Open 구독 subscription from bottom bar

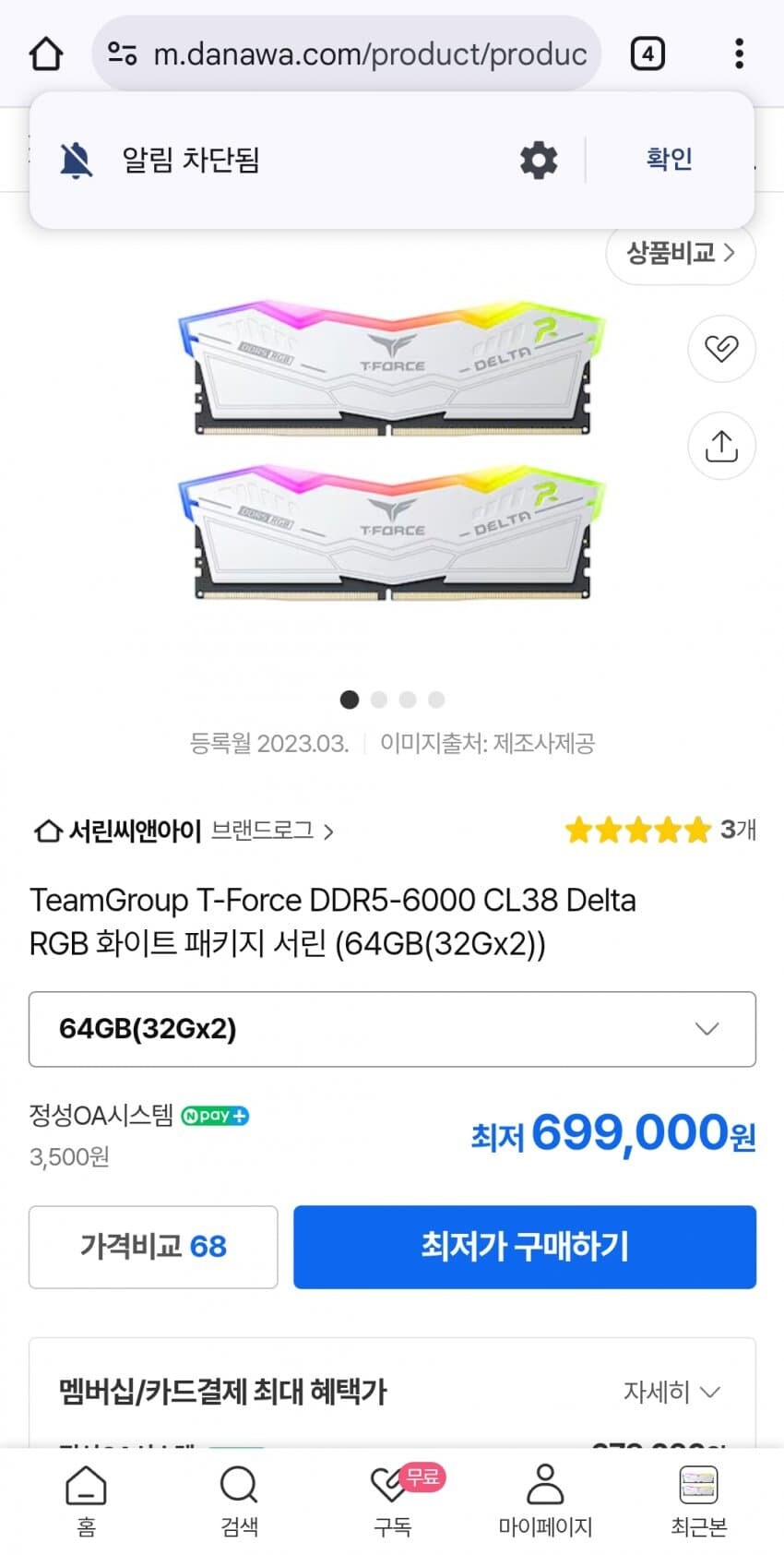391,1500
